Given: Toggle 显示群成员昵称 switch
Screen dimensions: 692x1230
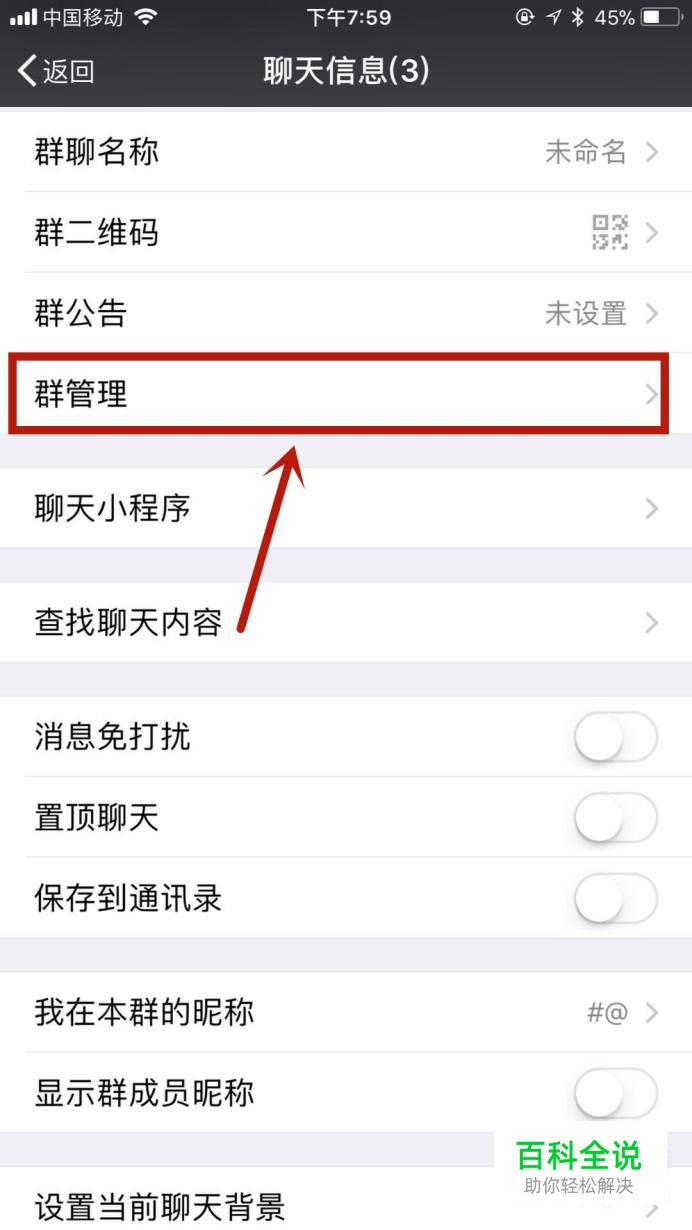Looking at the screenshot, I should tap(615, 1093).
